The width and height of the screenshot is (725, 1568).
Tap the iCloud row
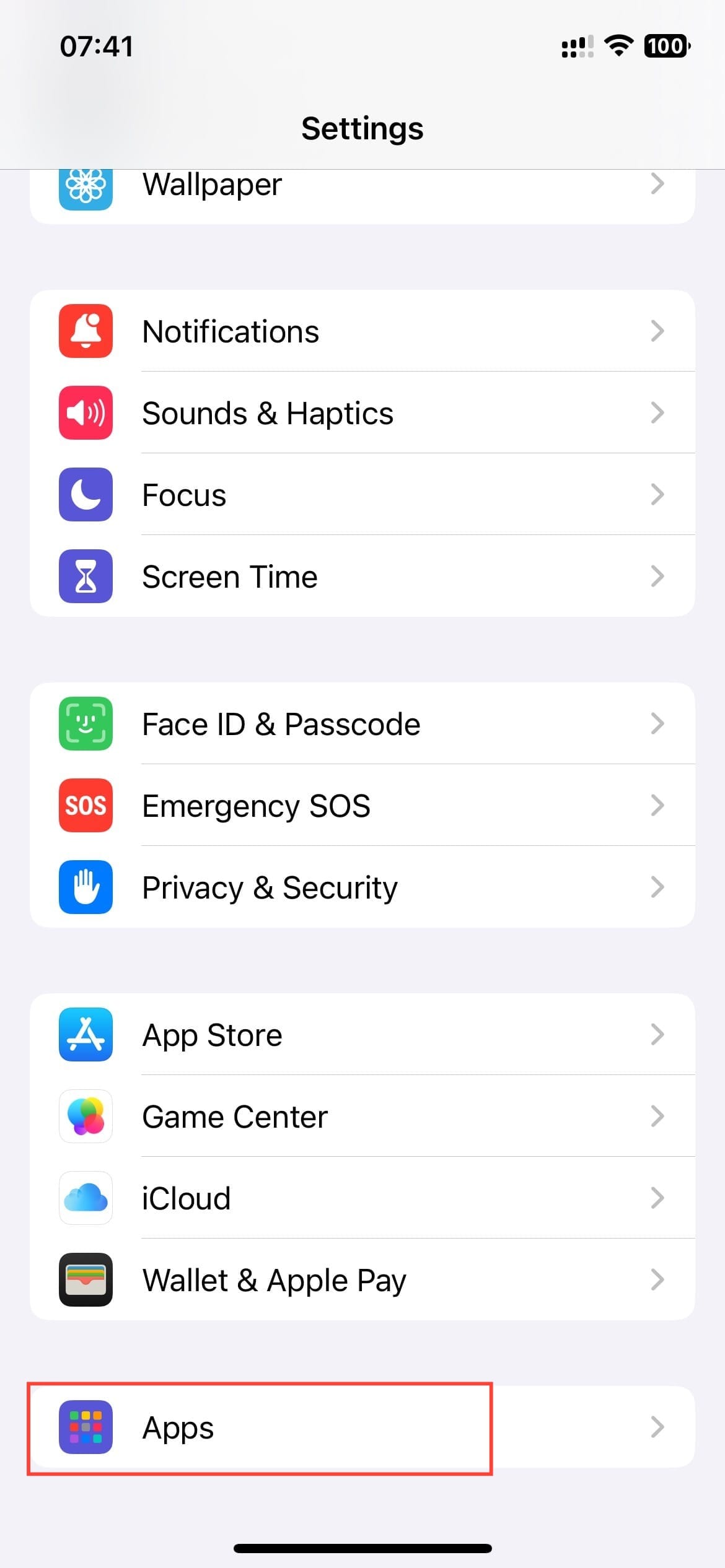pos(362,1198)
